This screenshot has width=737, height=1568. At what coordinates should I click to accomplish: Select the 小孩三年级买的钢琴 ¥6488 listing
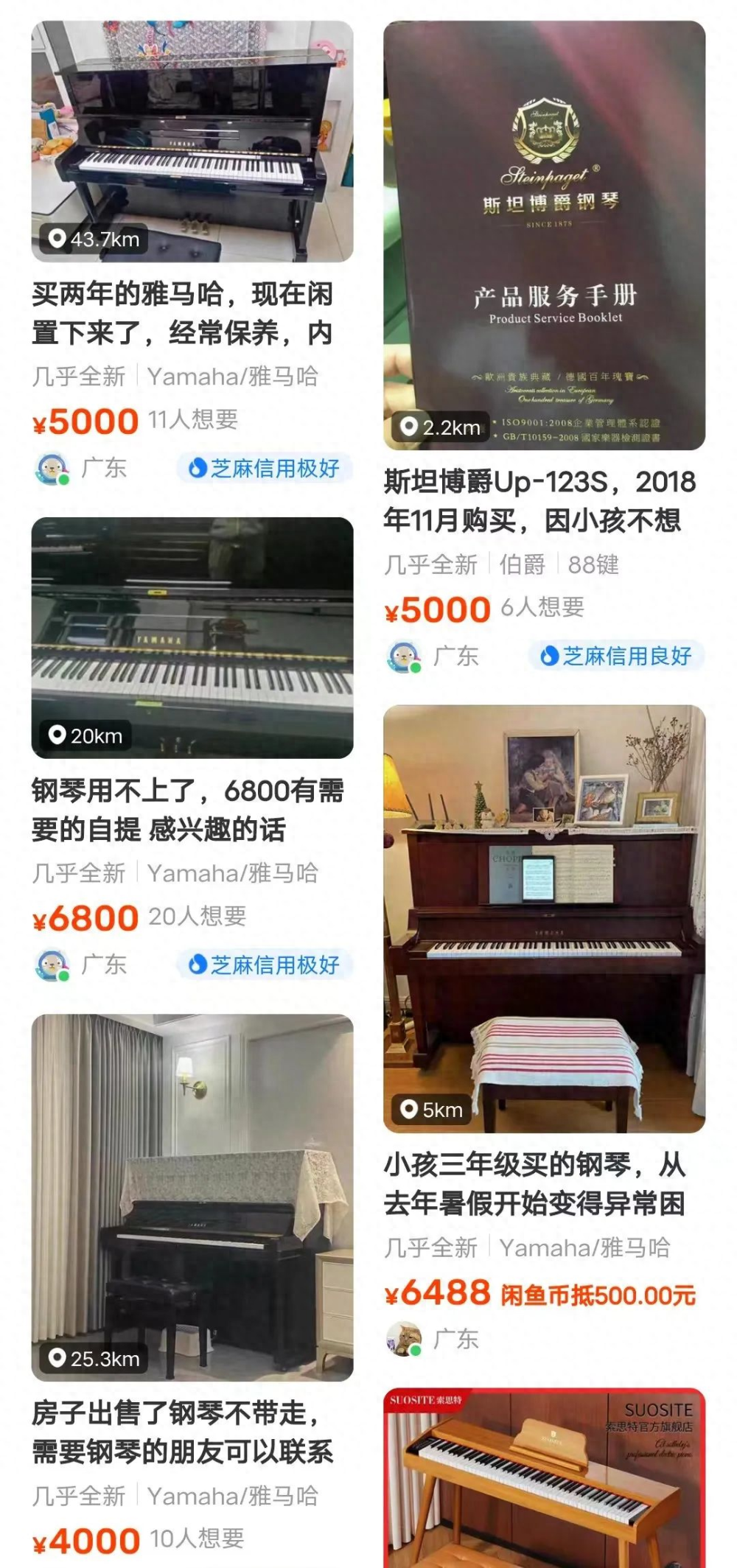544,919
